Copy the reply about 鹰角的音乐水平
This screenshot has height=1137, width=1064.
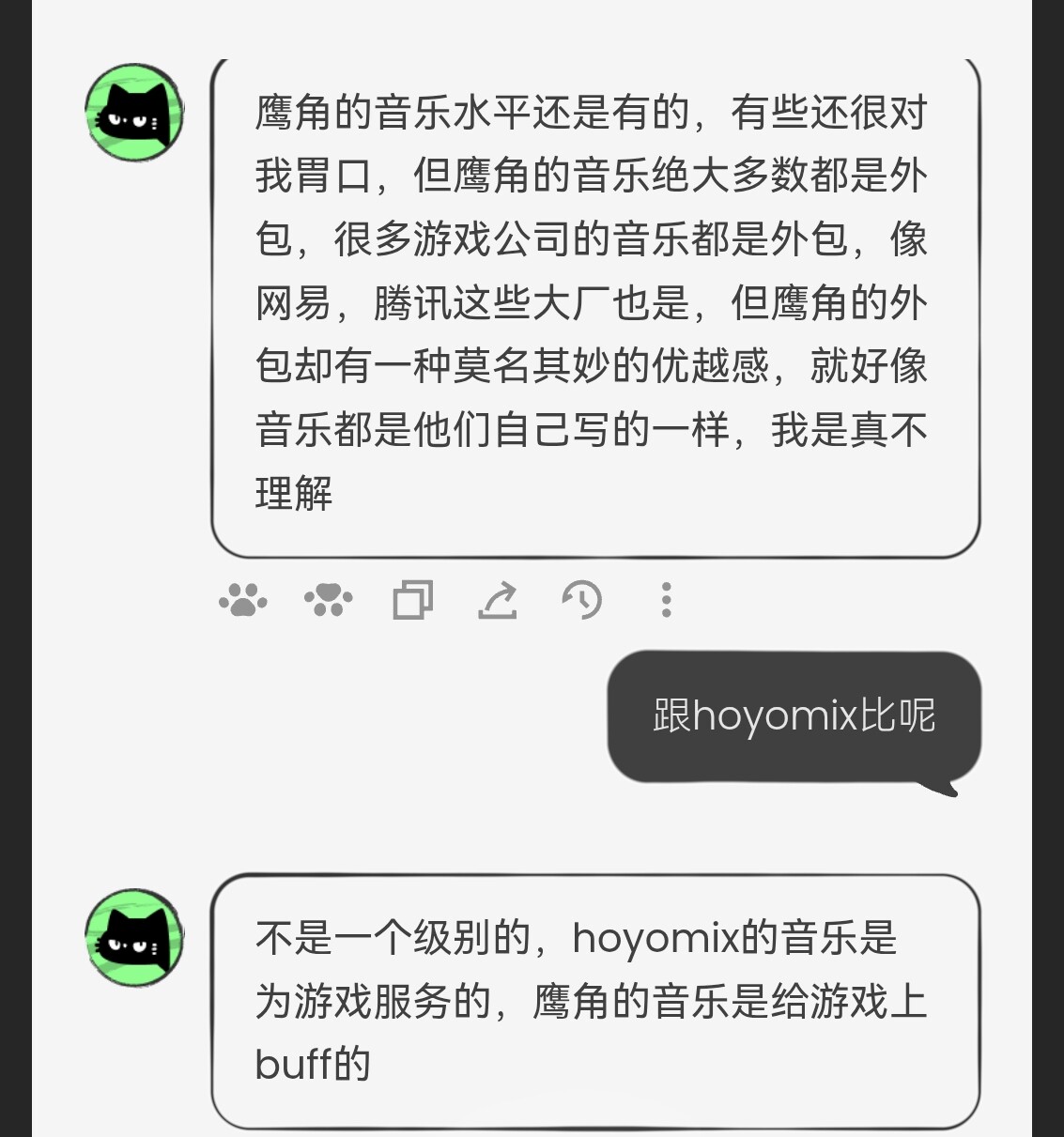pos(412,599)
